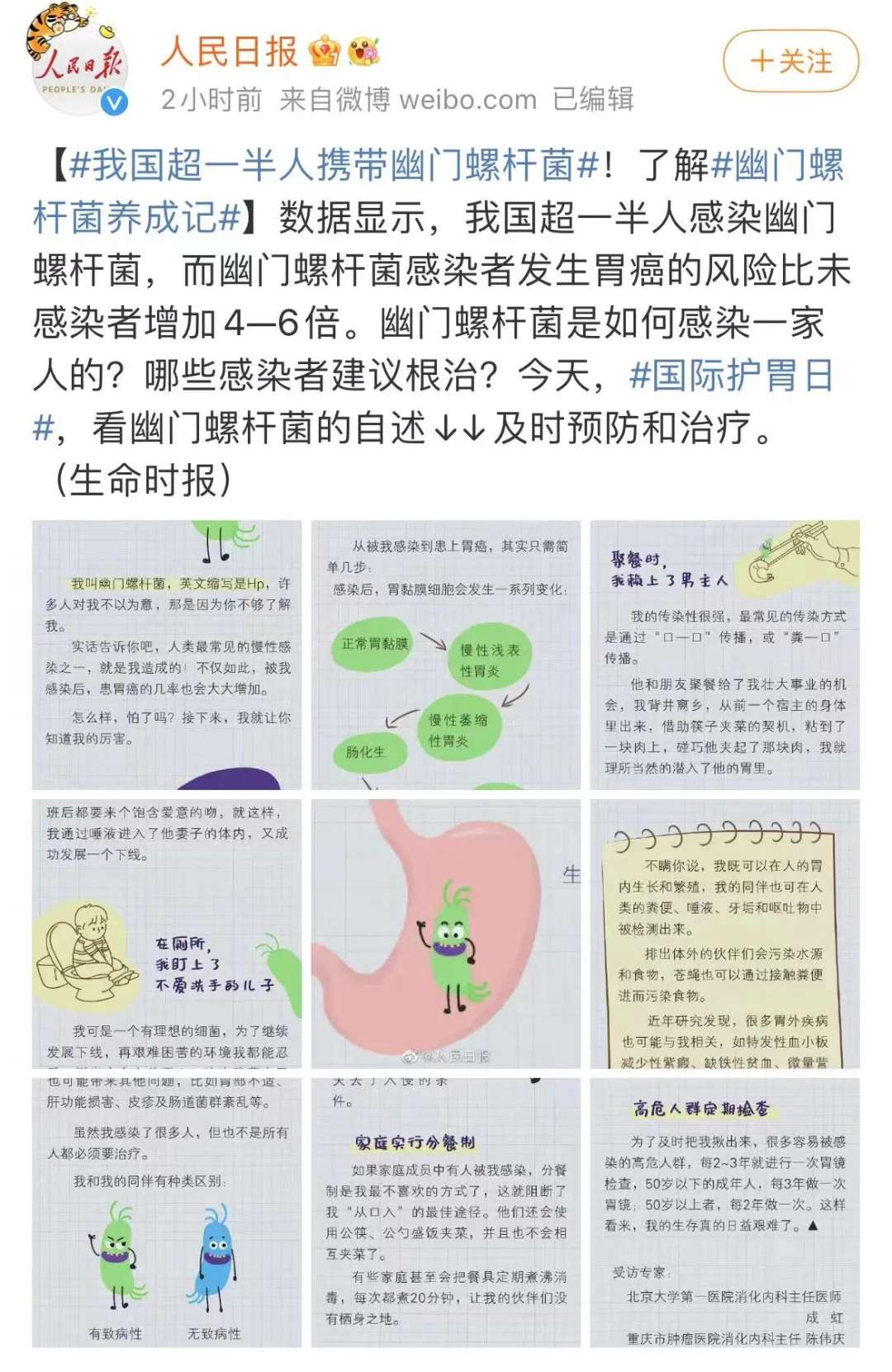
Task: View the image titled 家庭实行分餐制
Action: click(446, 1213)
